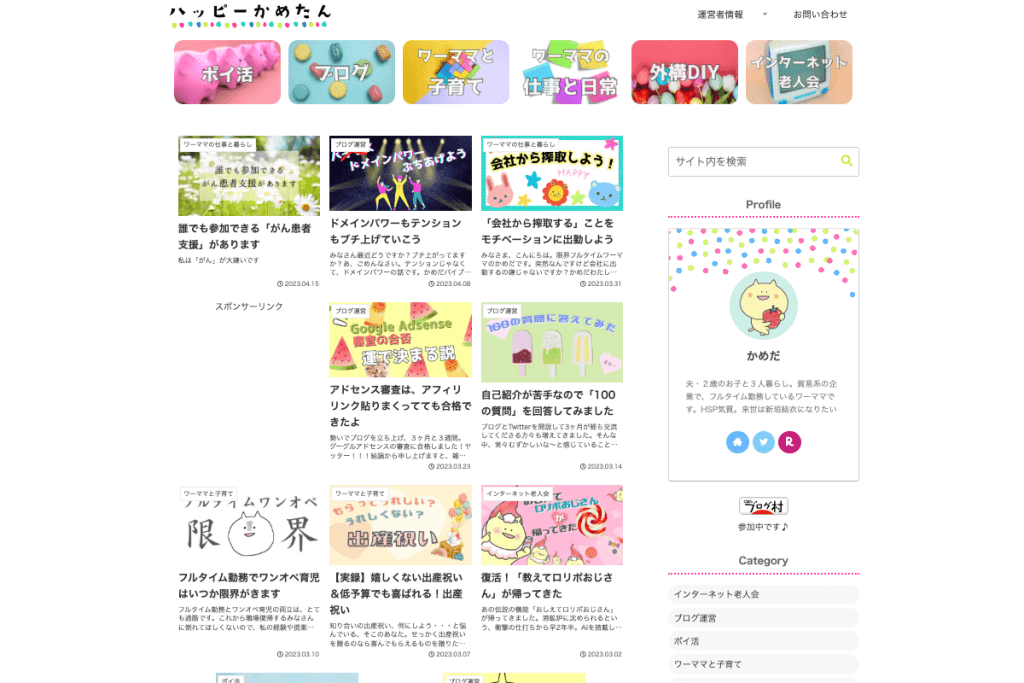The width and height of the screenshot is (1024, 683).
Task: Open the インターネット老人会 banner
Action: [x=798, y=72]
